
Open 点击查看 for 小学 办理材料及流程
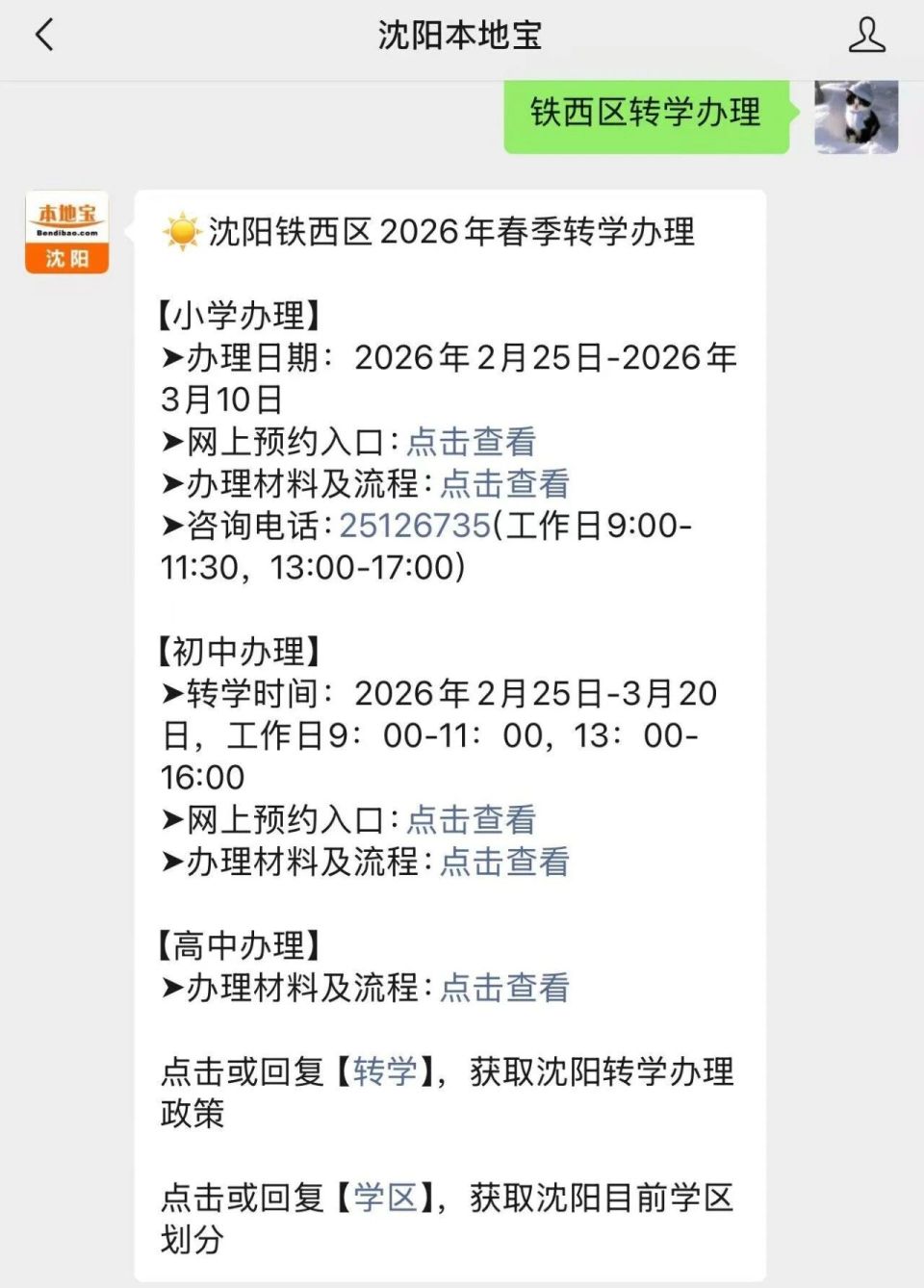(x=504, y=483)
